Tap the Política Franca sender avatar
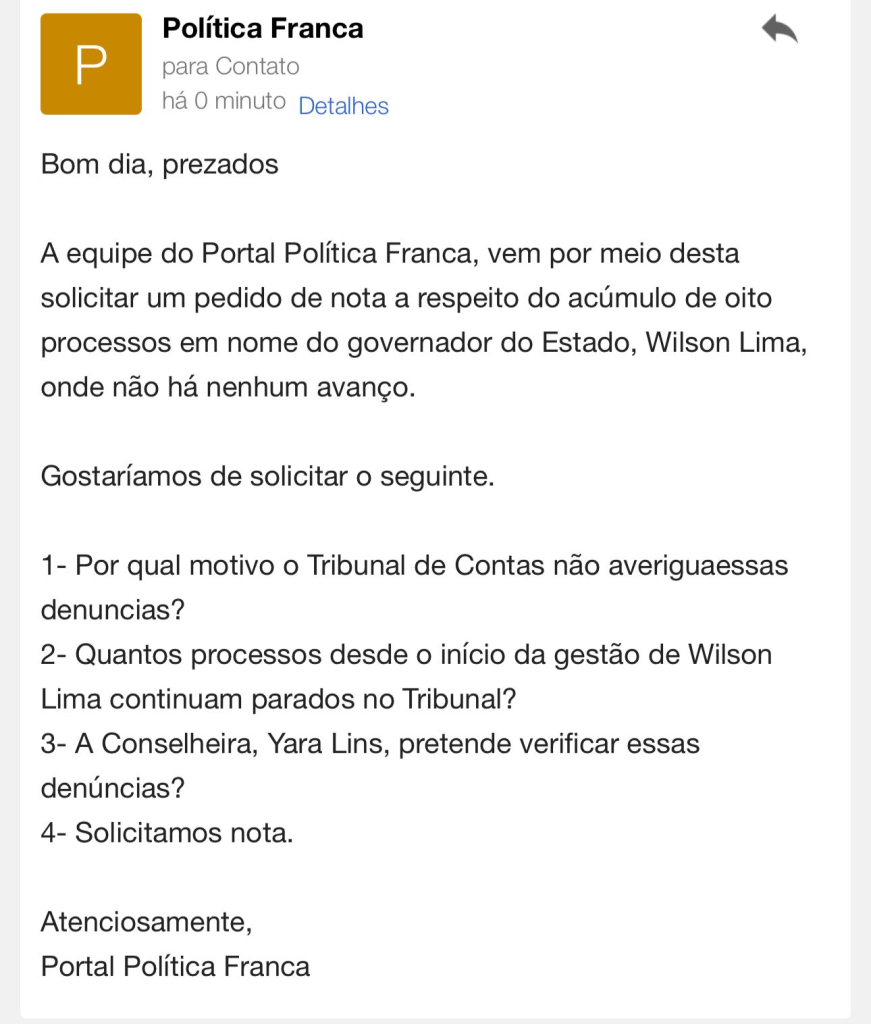Image resolution: width=871 pixels, height=1024 pixels. tap(90, 65)
